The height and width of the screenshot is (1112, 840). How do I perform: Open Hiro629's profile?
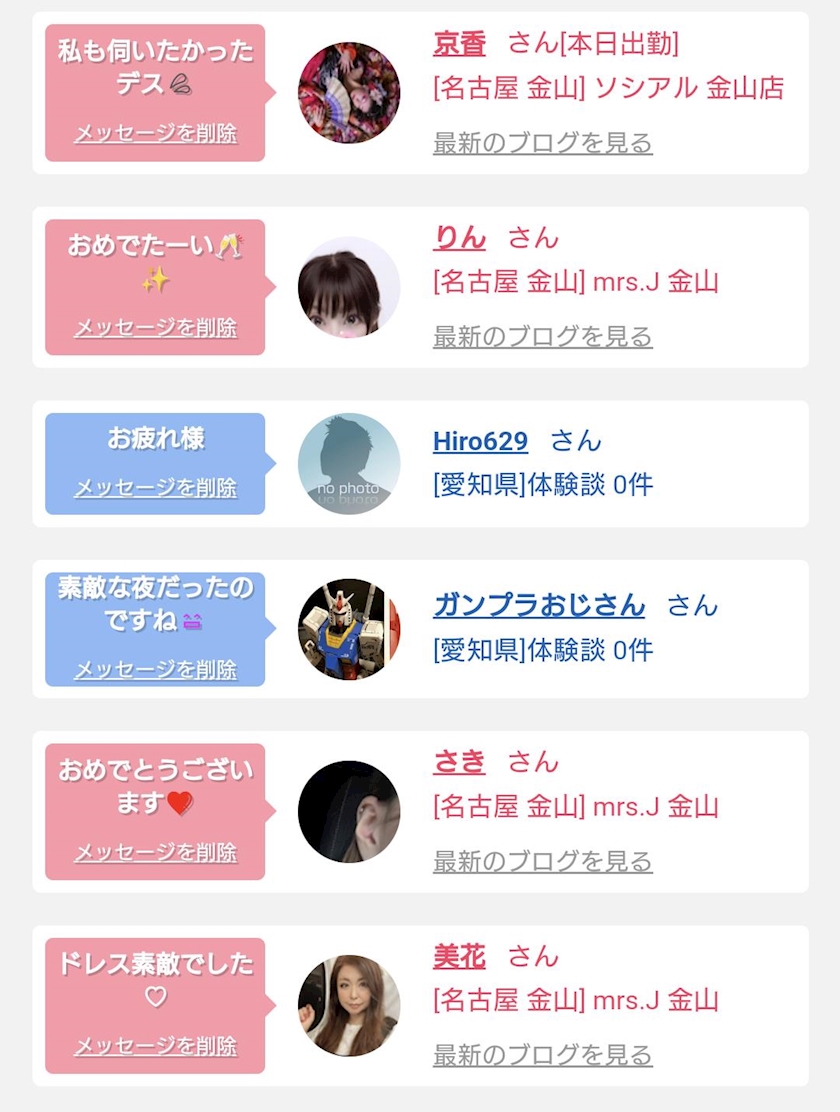click(x=480, y=441)
